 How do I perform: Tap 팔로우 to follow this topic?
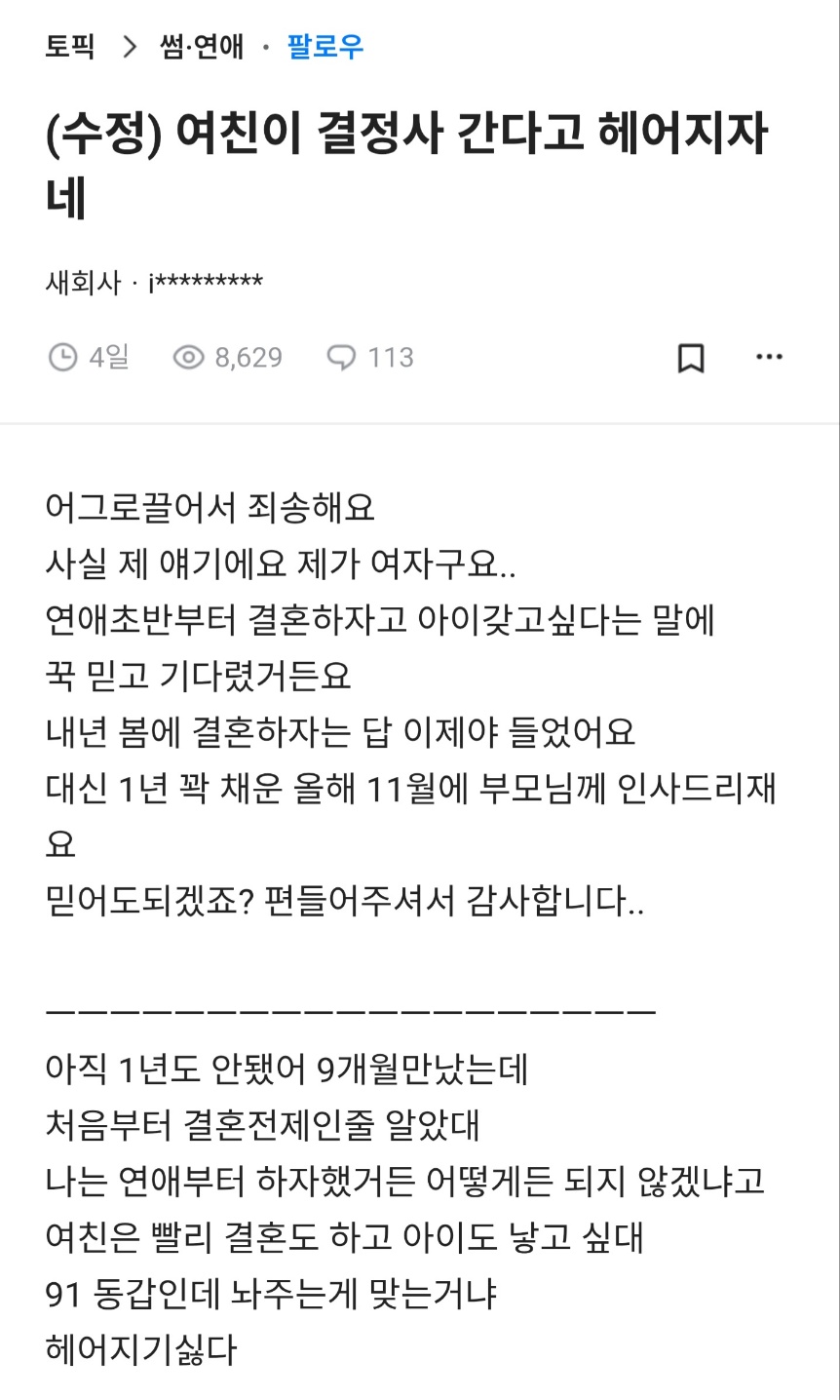(x=325, y=47)
